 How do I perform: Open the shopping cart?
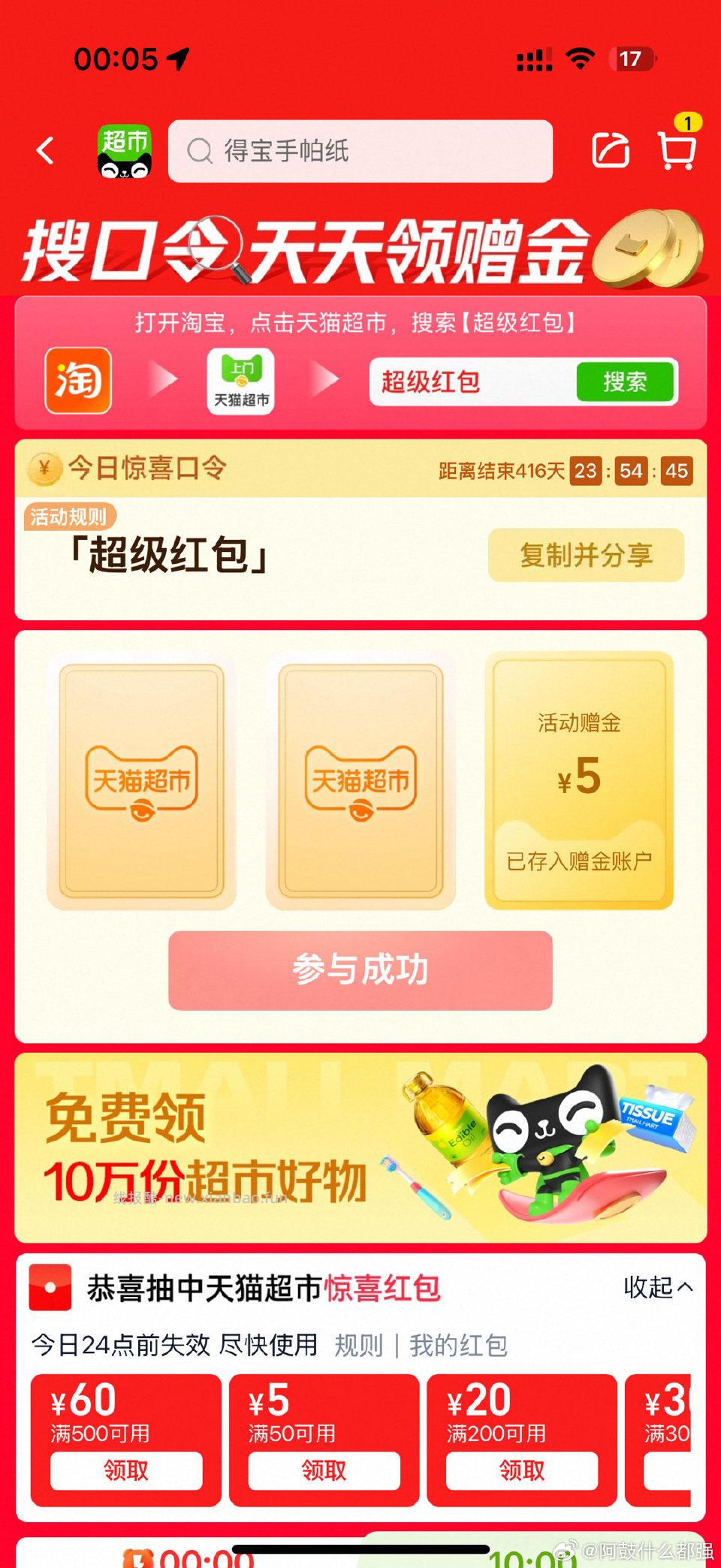pyautogui.click(x=677, y=150)
